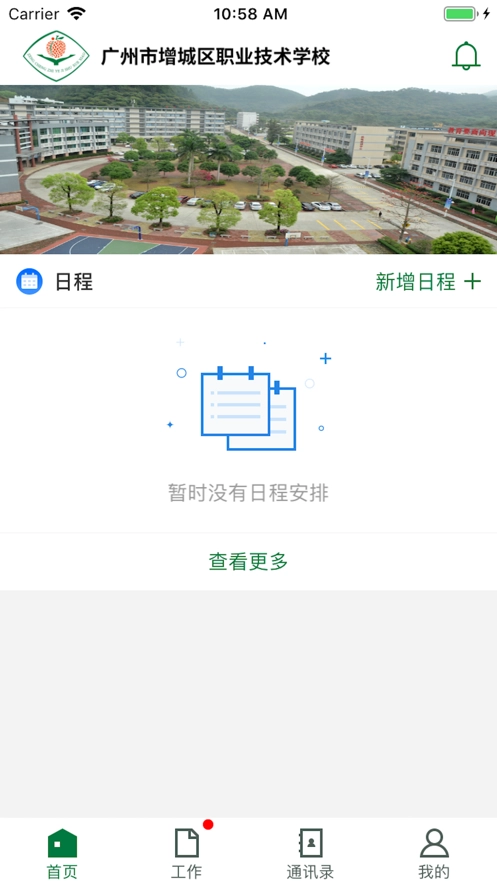Open 查看更多 to see more schedules
497x883 pixels.
[248, 561]
